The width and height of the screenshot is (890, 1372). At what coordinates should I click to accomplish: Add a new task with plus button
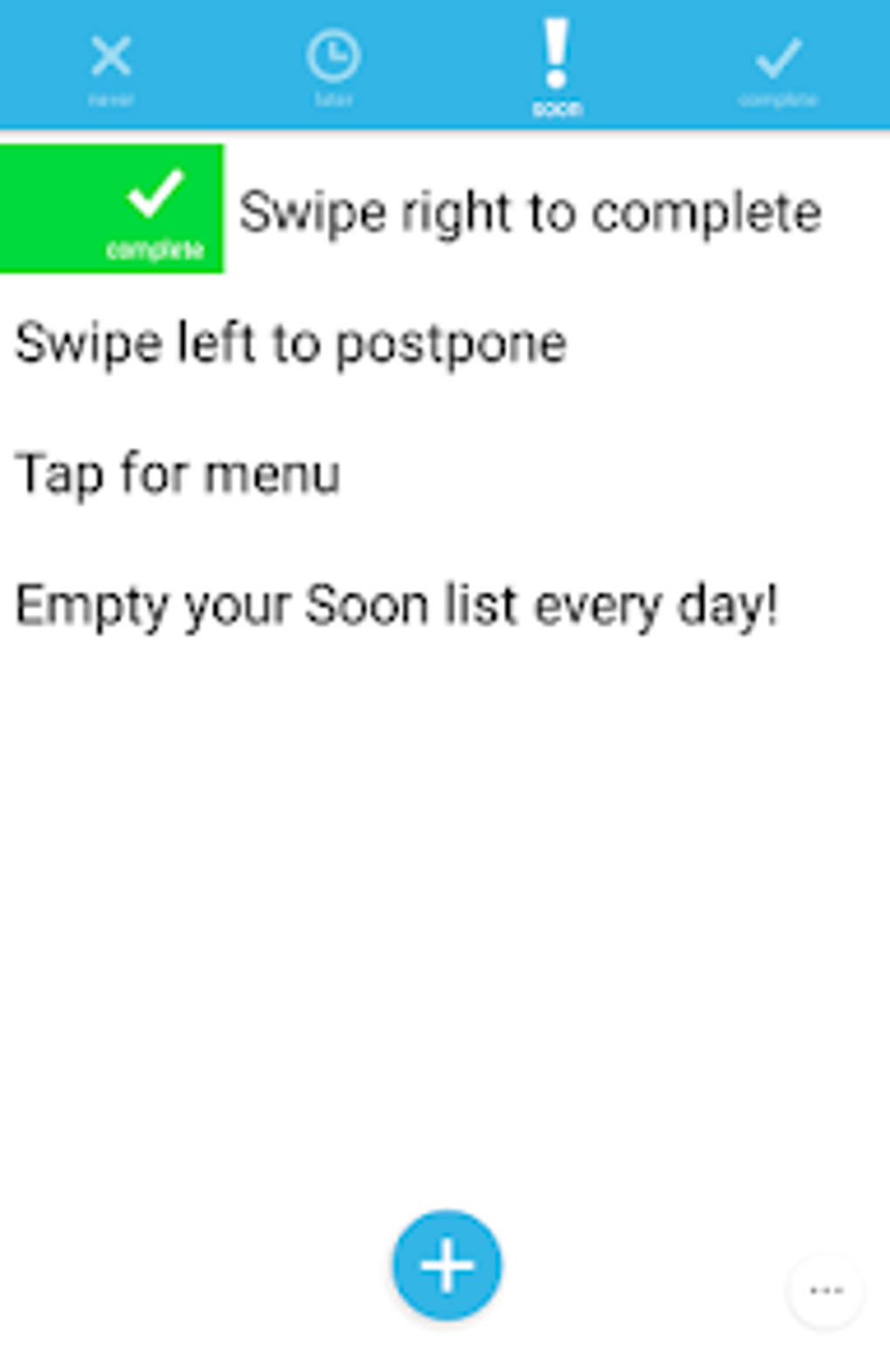point(447,1265)
